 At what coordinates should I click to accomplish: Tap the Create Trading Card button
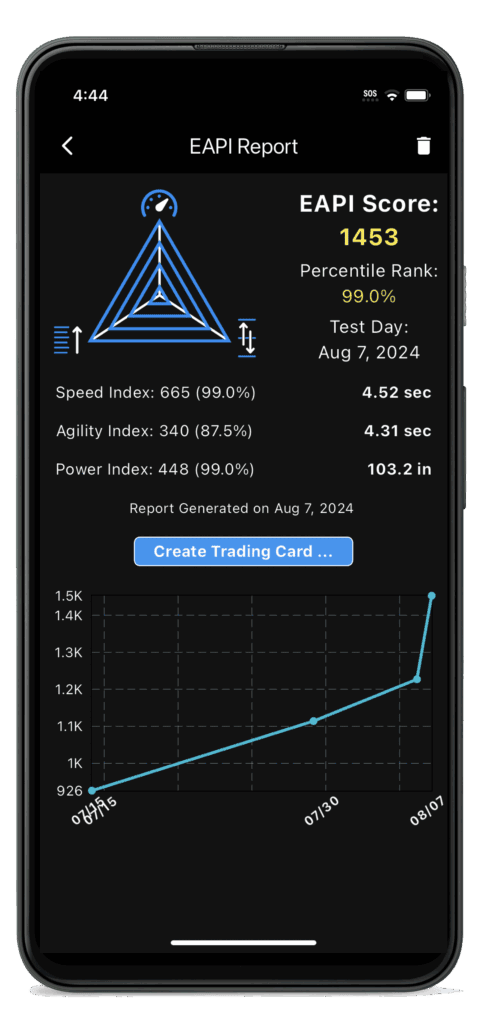click(244, 551)
